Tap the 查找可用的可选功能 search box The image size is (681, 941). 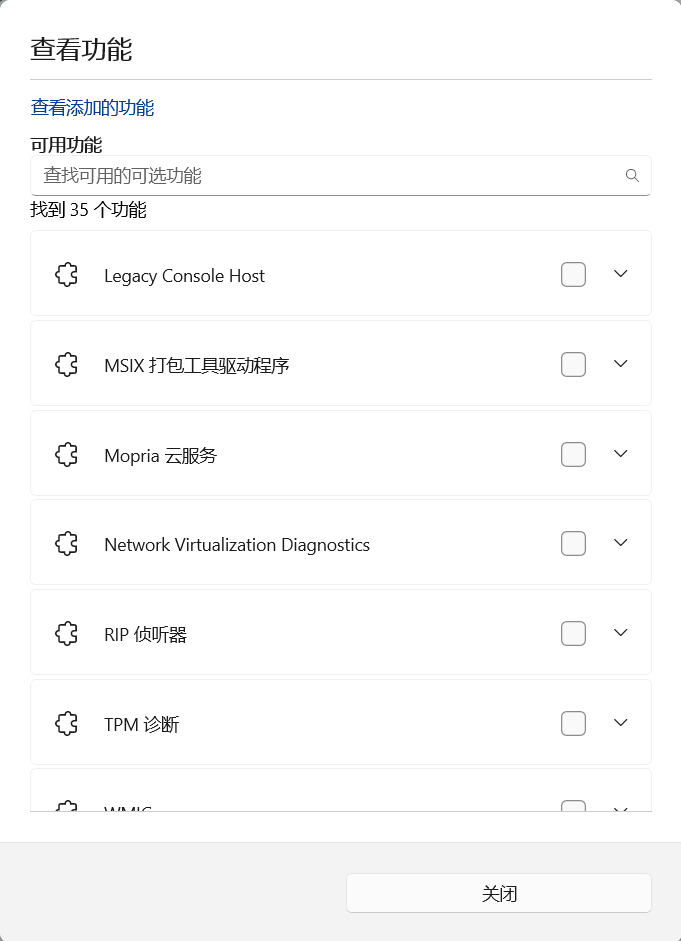[x=330, y=176]
